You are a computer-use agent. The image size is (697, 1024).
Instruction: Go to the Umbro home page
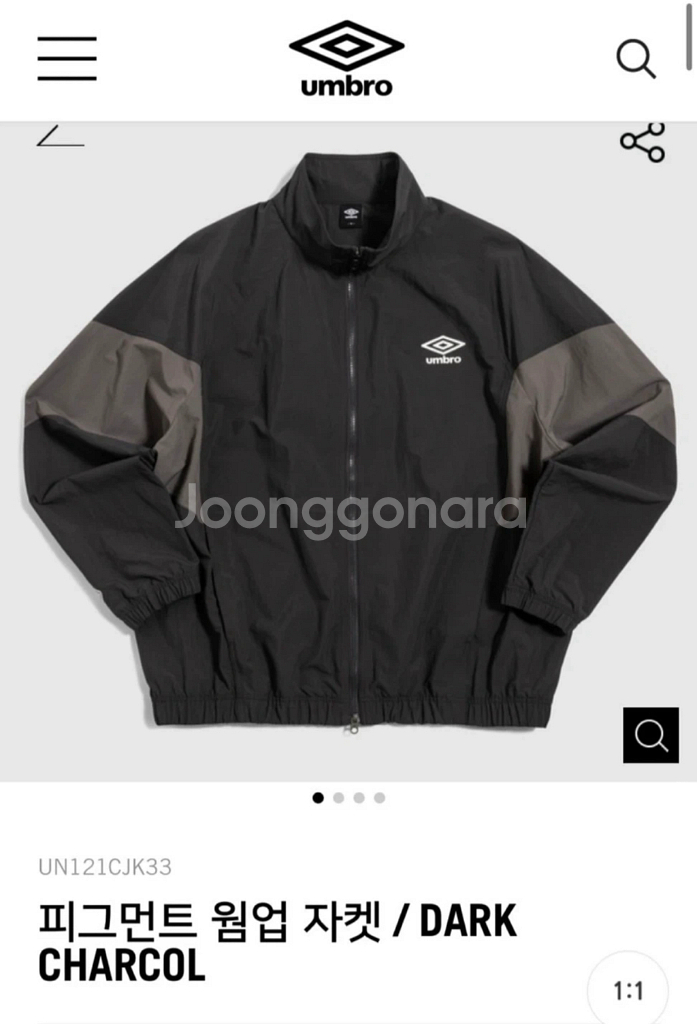click(x=346, y=58)
